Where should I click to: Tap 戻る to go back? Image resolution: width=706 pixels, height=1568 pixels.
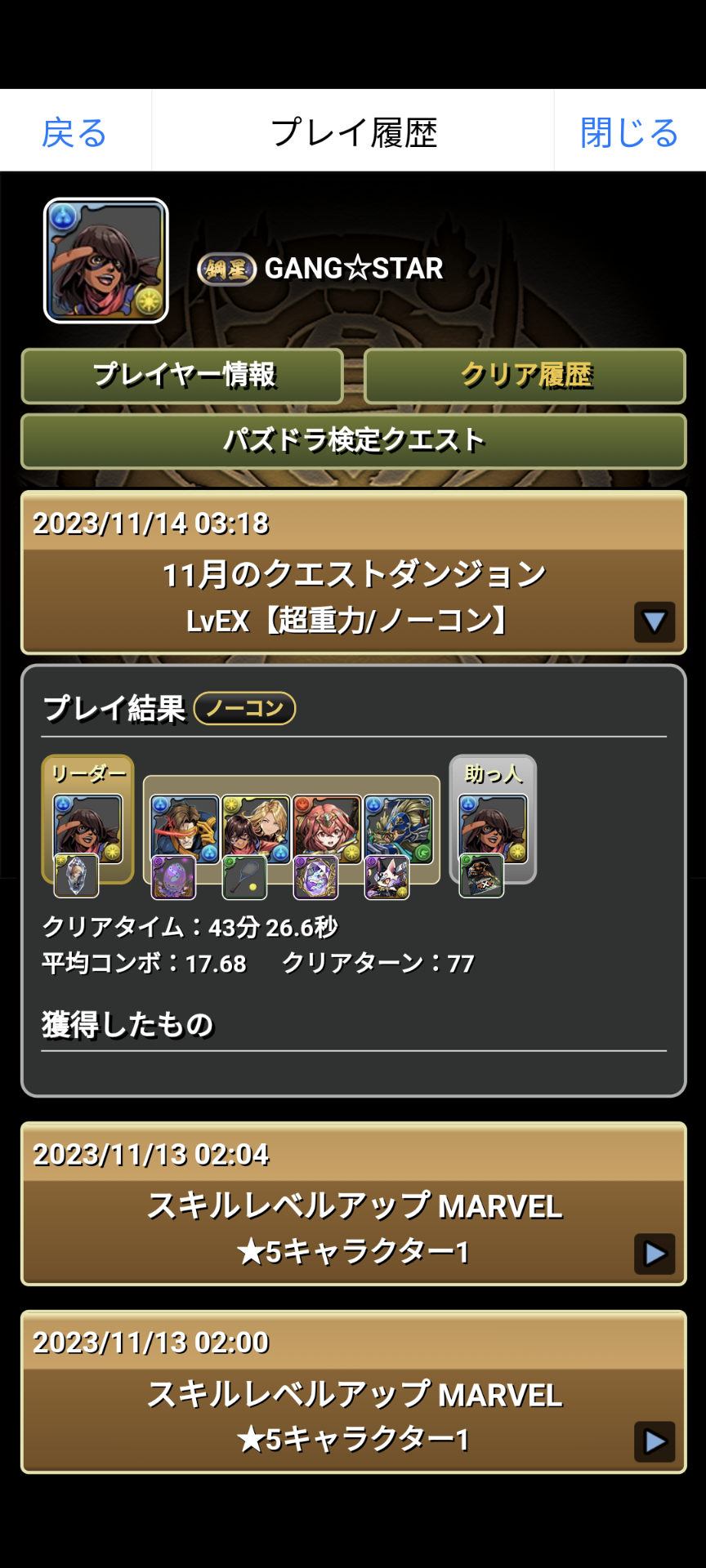coord(74,132)
